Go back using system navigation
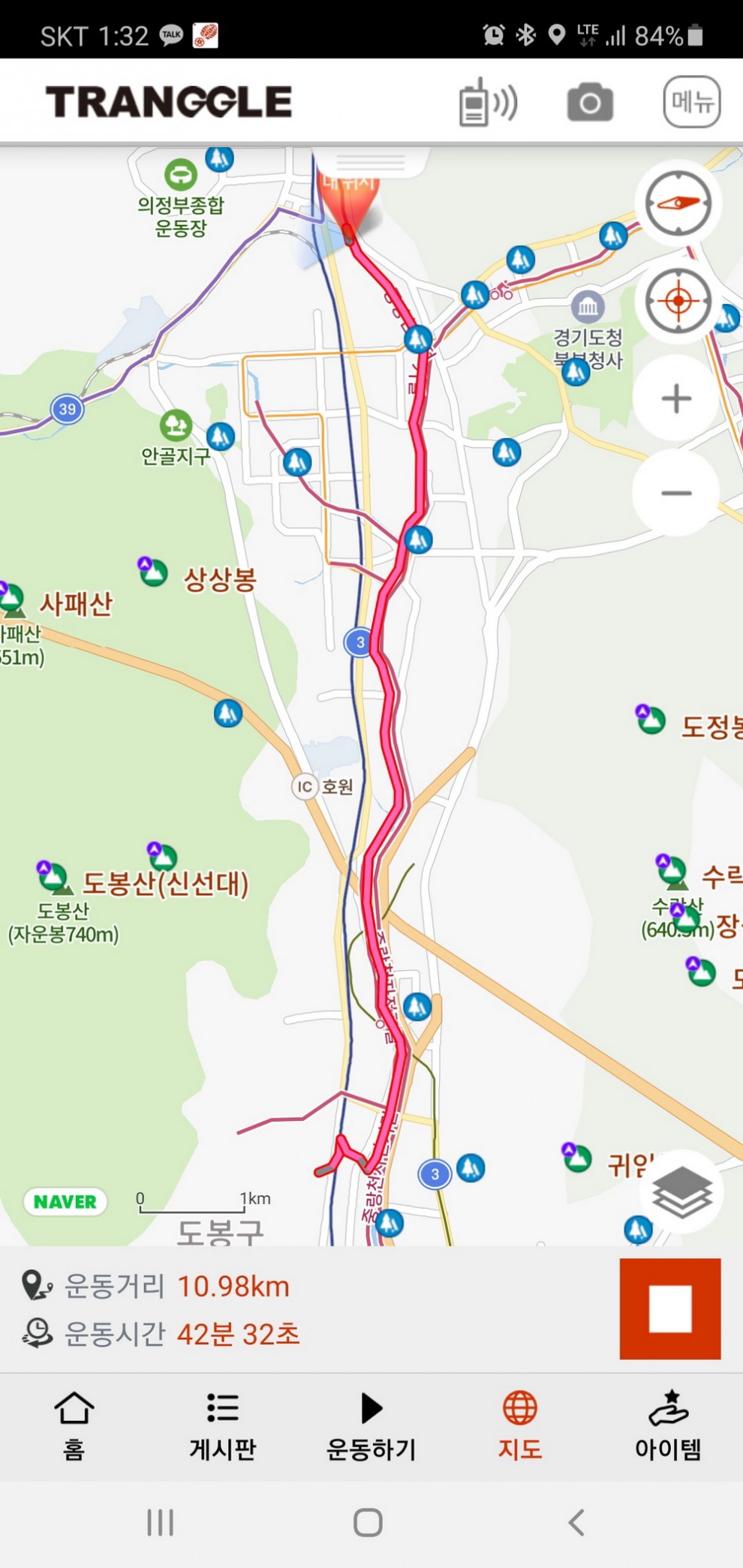This screenshot has width=743, height=1568. [x=576, y=1522]
